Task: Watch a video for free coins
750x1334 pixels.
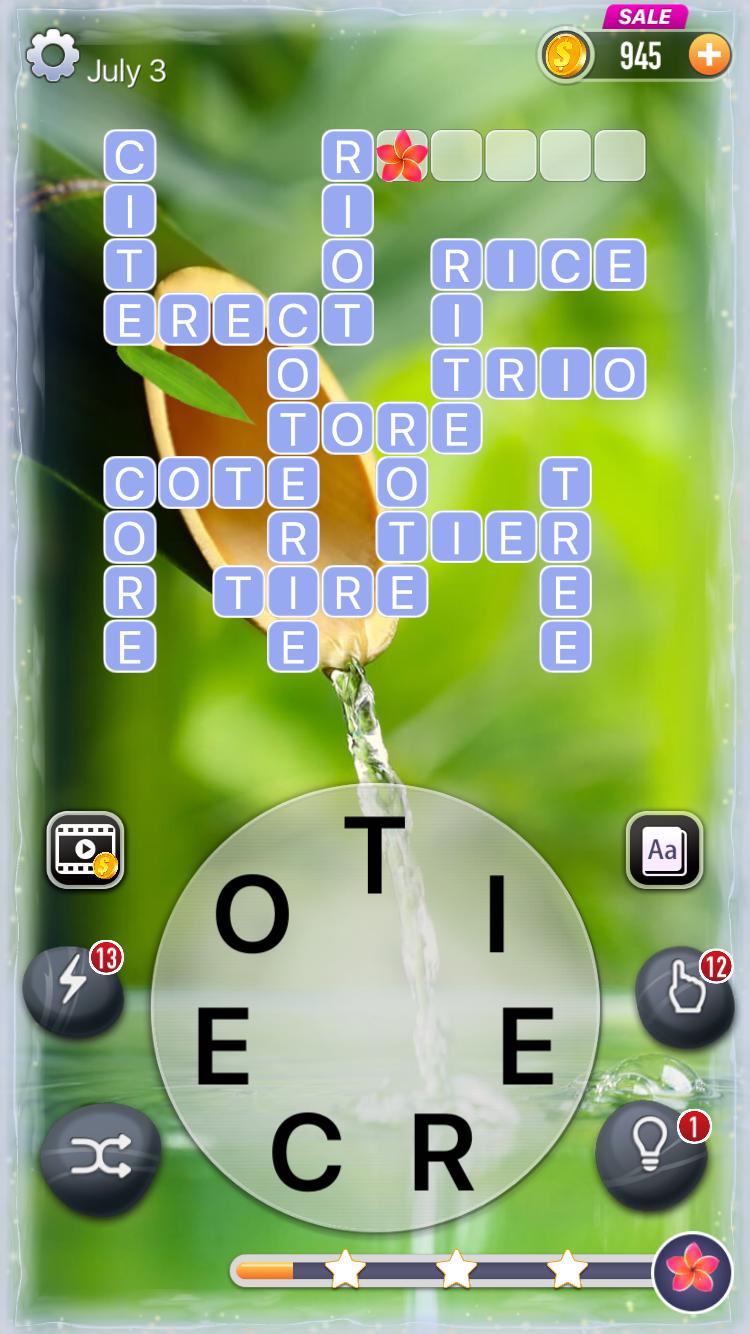Action: click(x=86, y=850)
